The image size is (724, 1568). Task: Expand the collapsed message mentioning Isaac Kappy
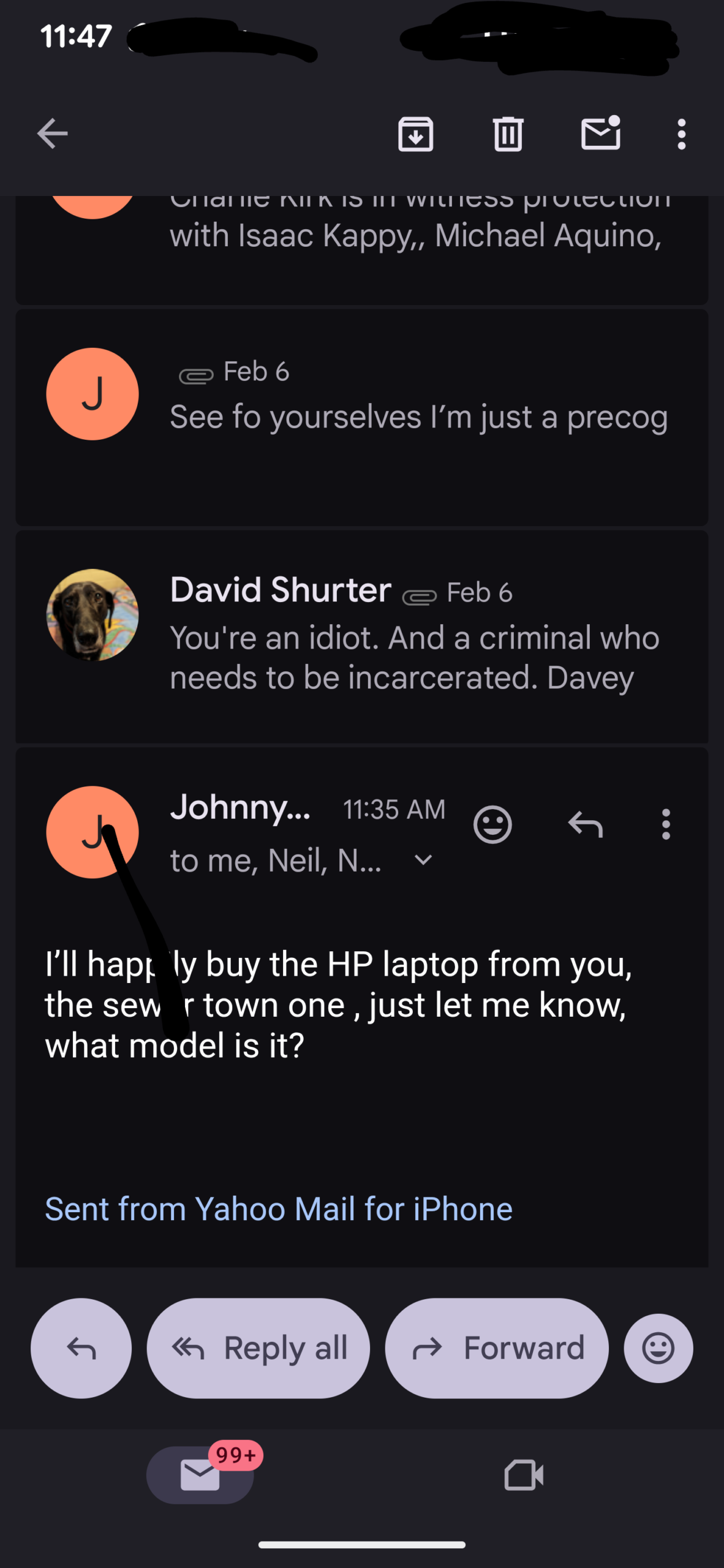pos(417,236)
